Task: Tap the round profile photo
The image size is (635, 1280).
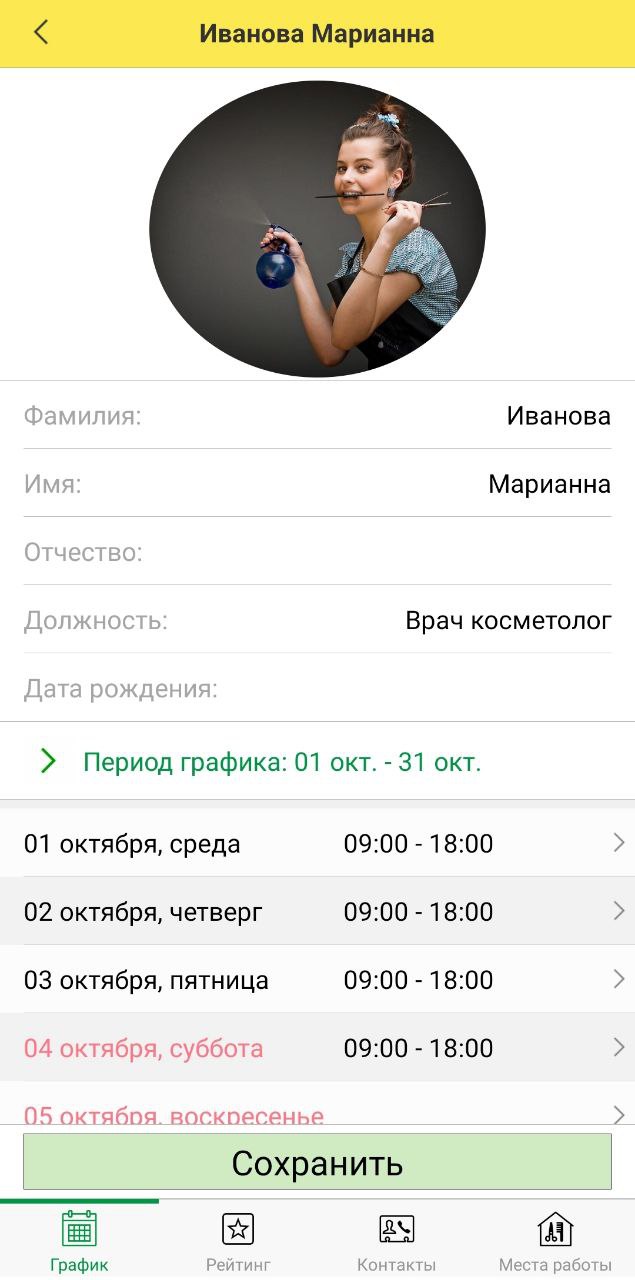Action: point(317,229)
